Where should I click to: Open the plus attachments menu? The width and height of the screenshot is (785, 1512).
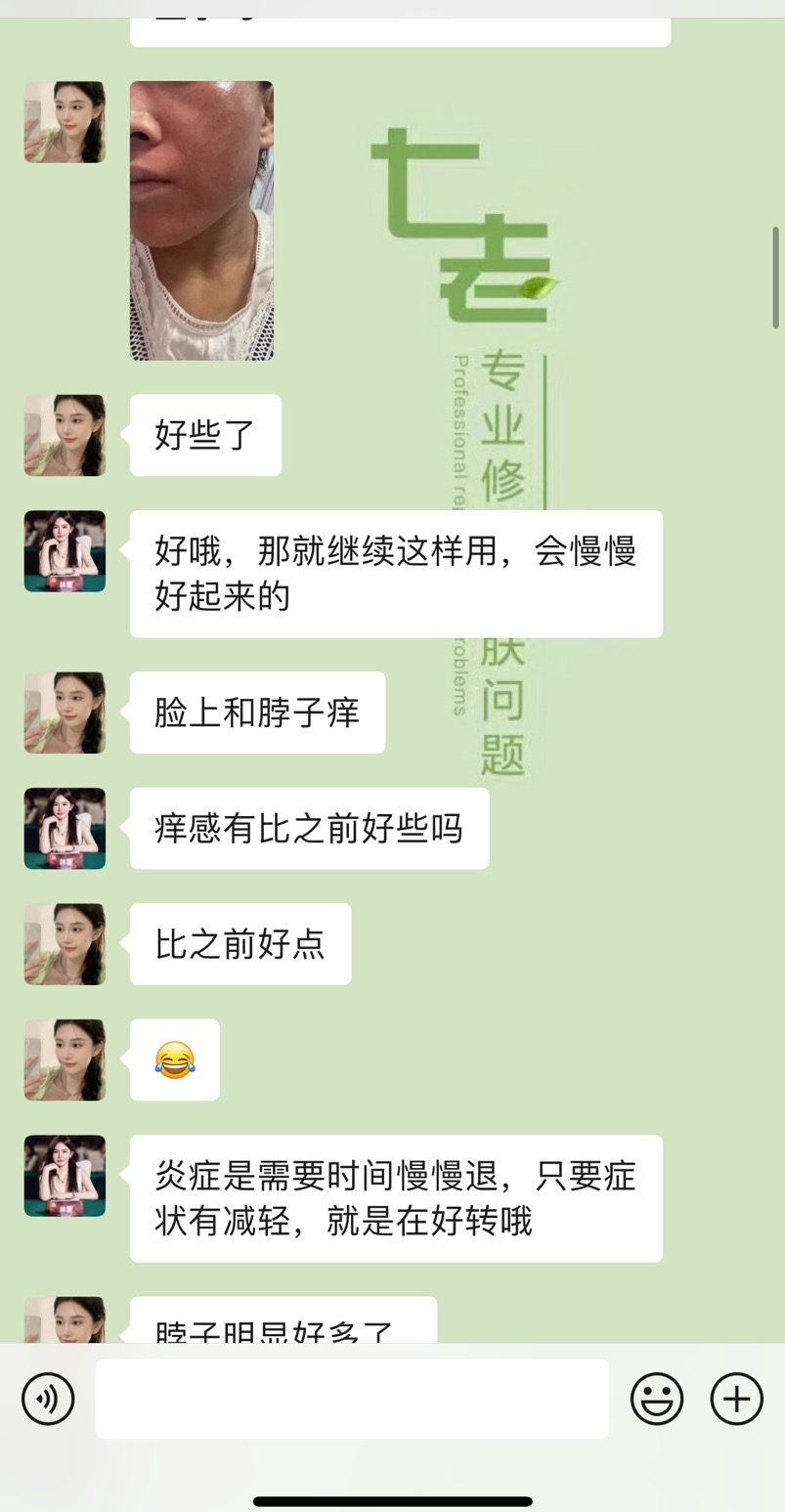coord(736,1399)
